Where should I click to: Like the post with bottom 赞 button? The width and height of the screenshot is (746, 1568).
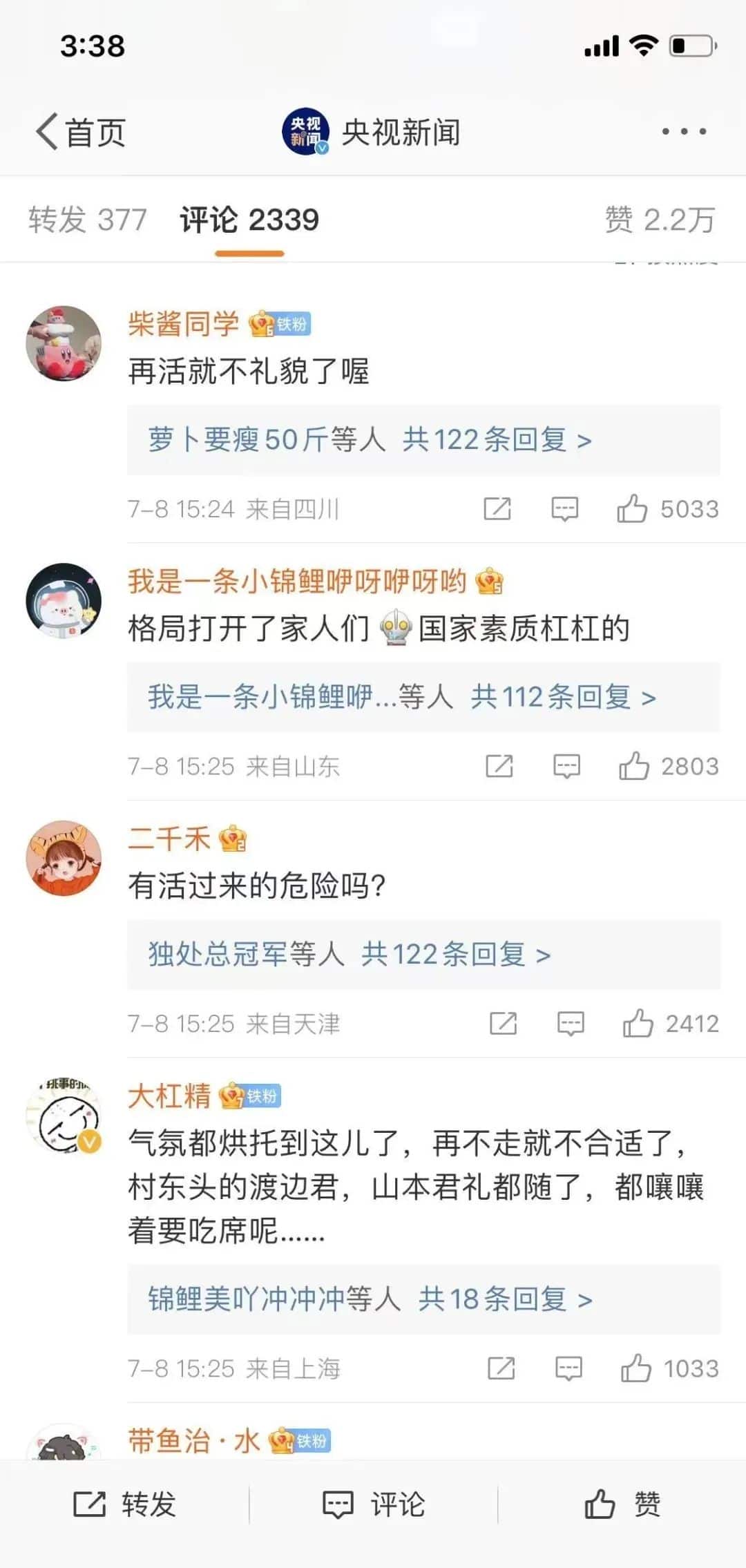(x=622, y=1504)
